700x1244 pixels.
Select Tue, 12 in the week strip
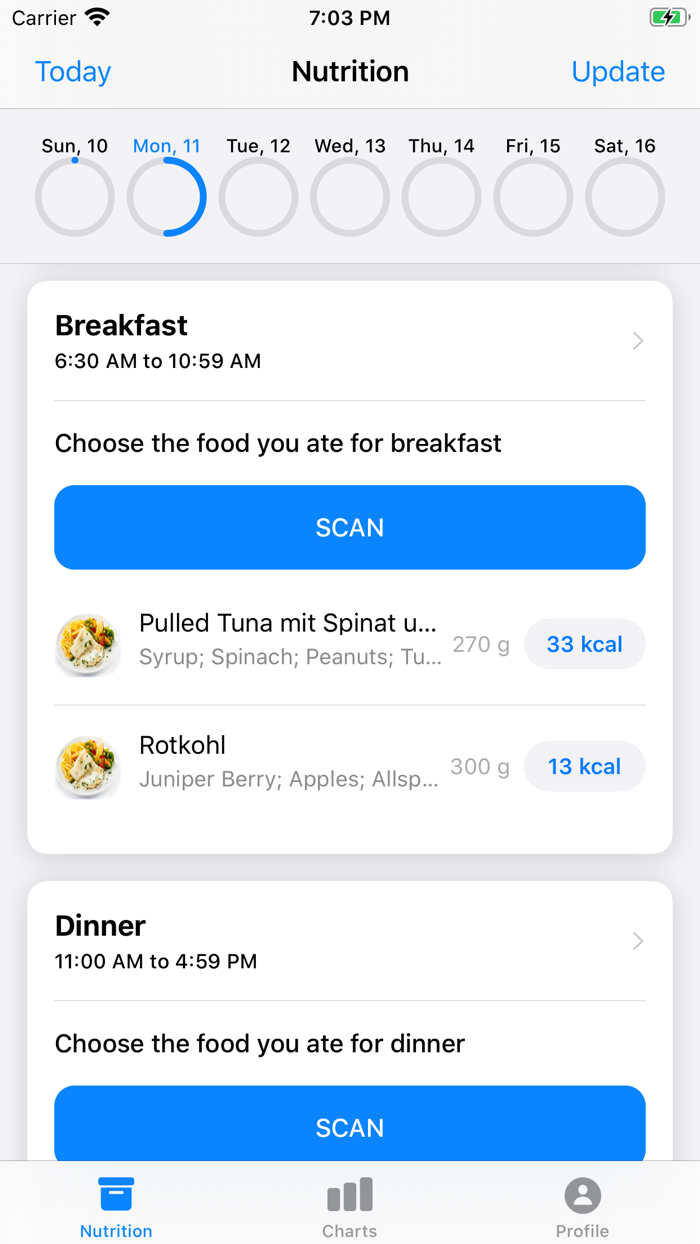tap(258, 186)
